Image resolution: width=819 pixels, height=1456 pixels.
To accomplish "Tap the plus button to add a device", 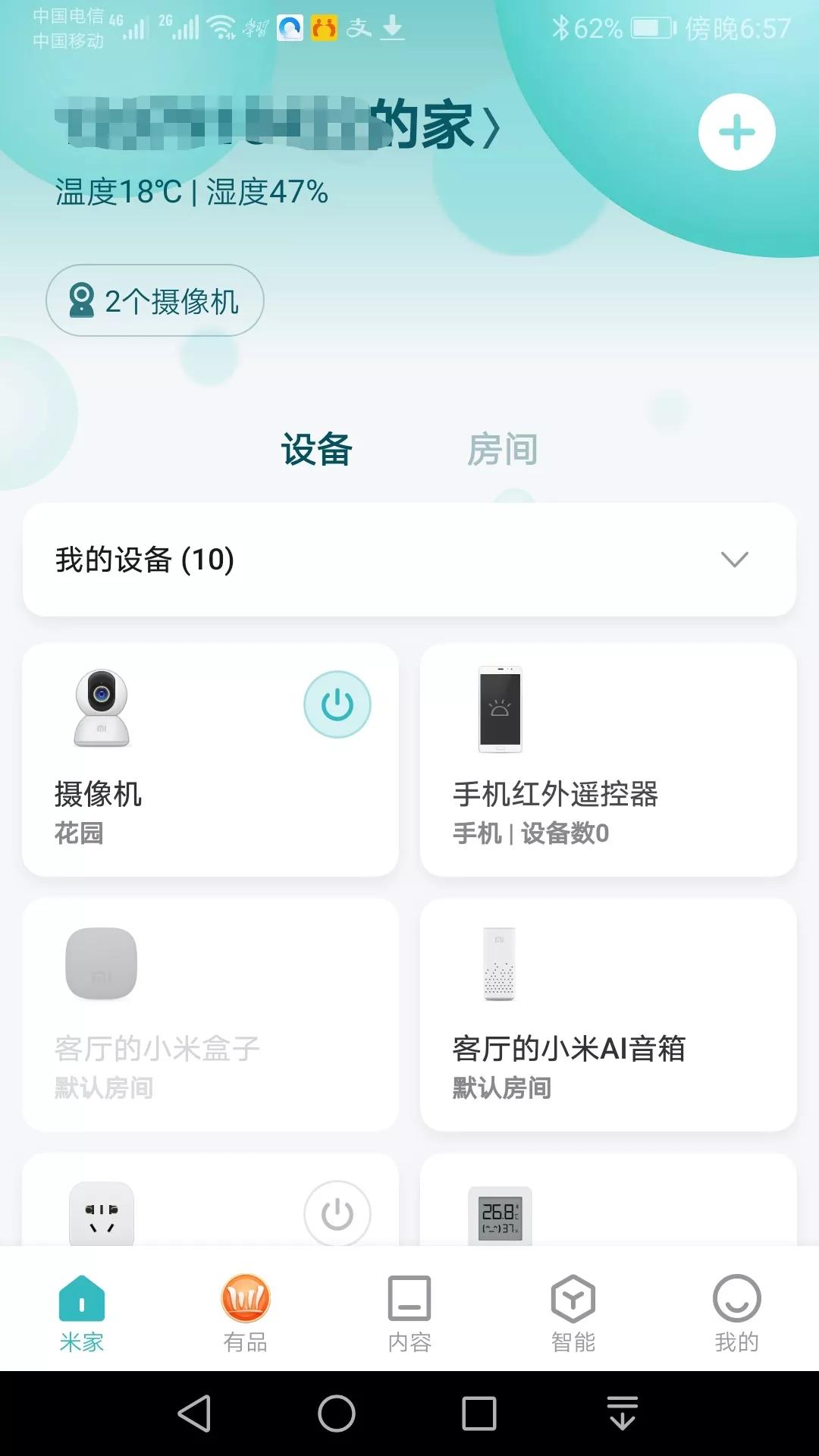I will pyautogui.click(x=736, y=131).
